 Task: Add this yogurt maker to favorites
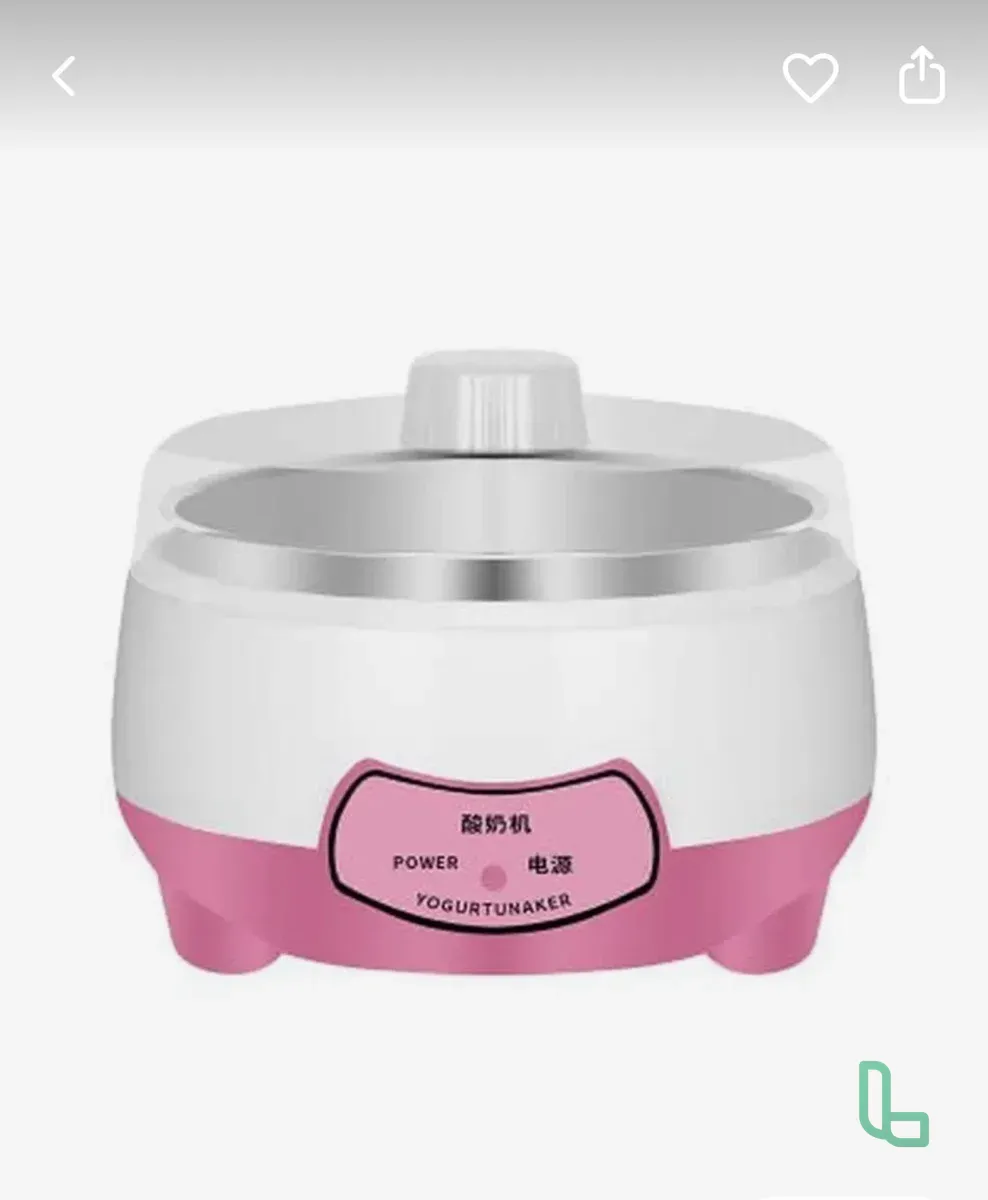pyautogui.click(x=810, y=77)
